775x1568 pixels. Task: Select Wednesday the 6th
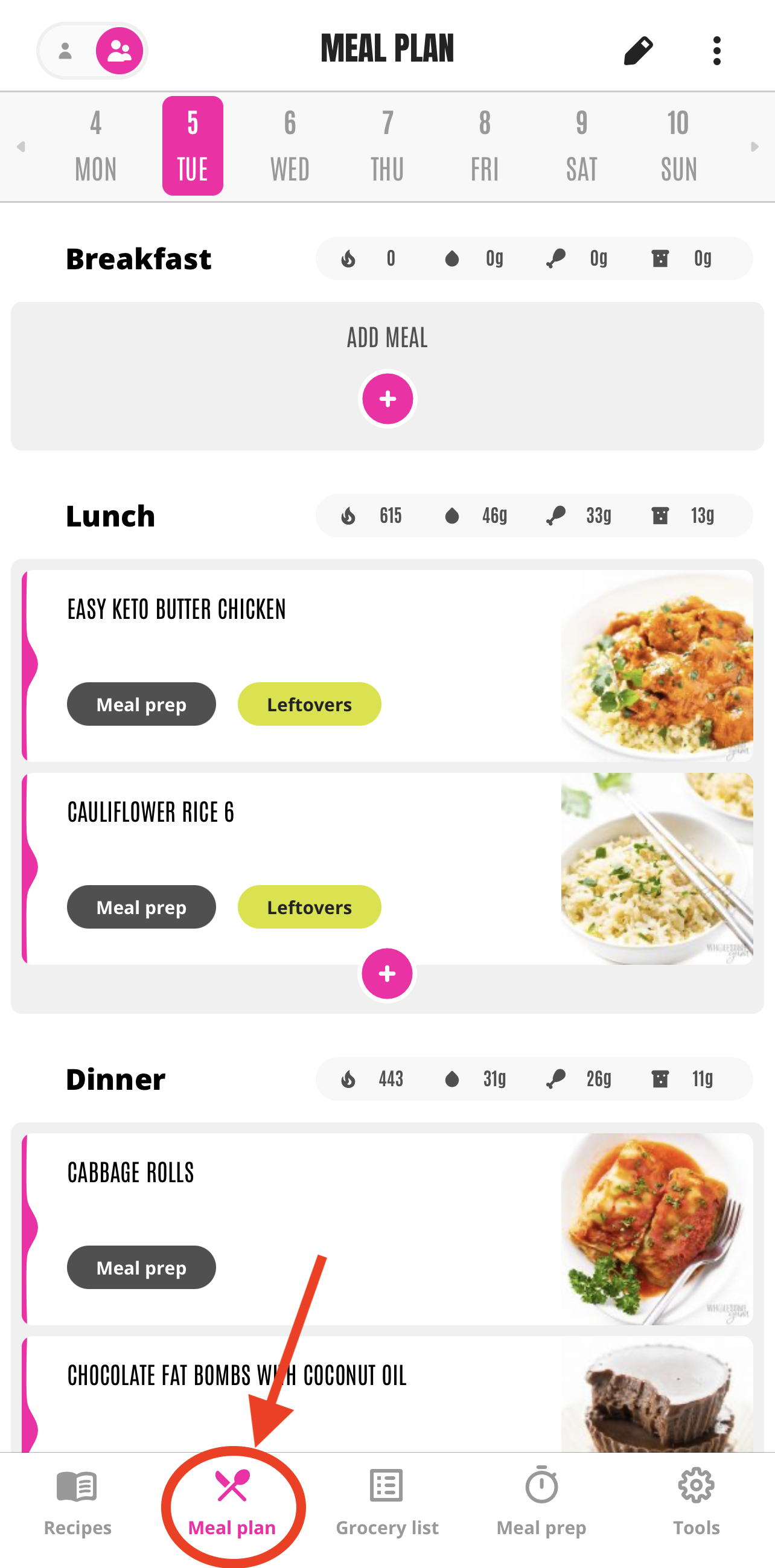(x=290, y=146)
